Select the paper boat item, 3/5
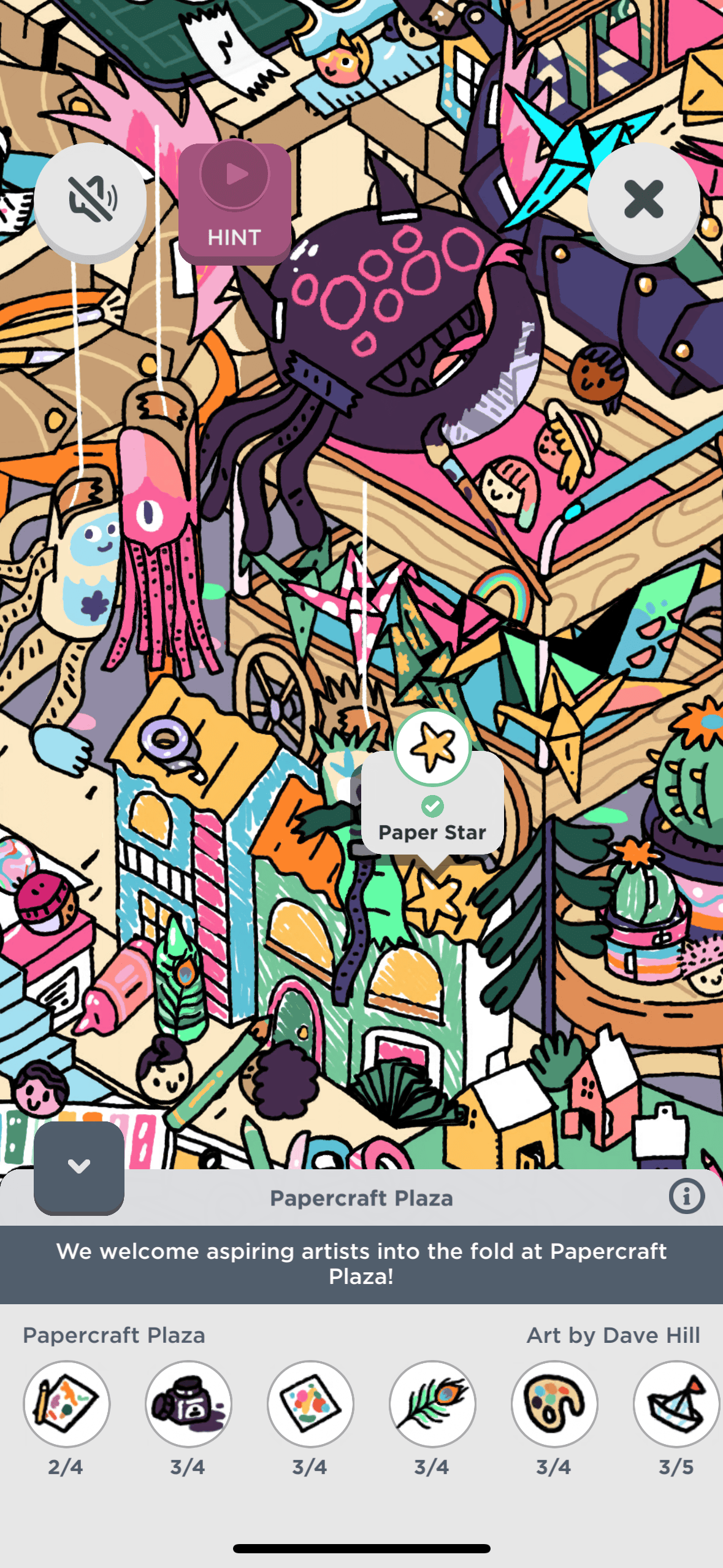The image size is (723, 1568). click(x=676, y=1403)
